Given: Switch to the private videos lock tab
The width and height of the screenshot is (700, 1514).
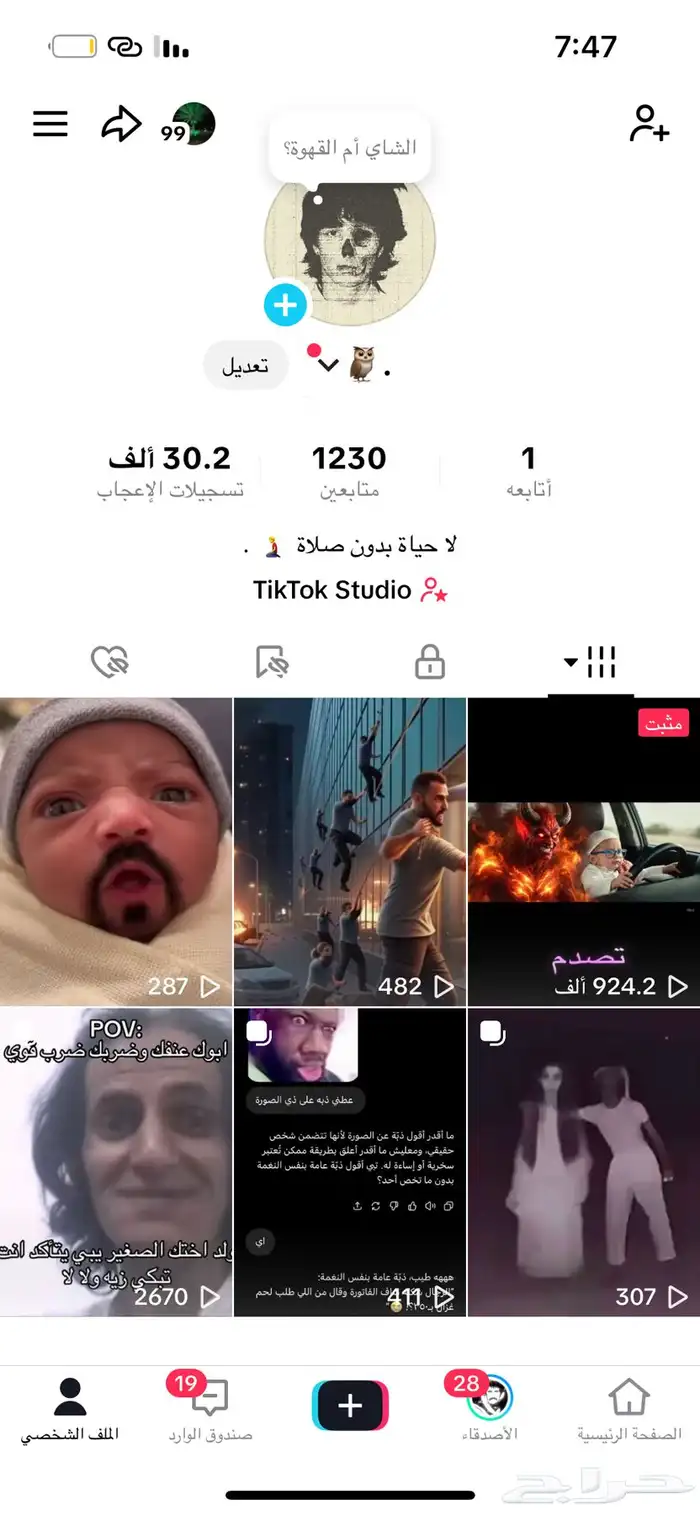Looking at the screenshot, I should 430,662.
